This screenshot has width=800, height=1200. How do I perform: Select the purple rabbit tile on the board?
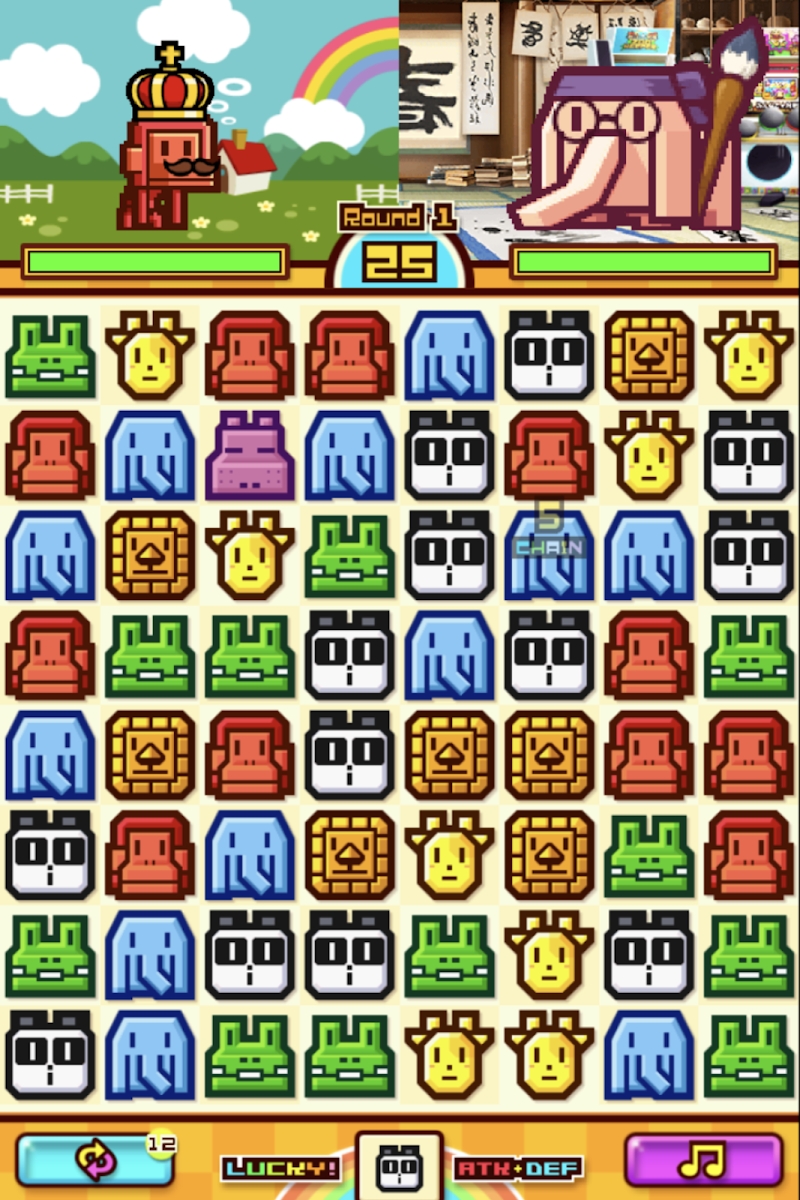point(250,455)
